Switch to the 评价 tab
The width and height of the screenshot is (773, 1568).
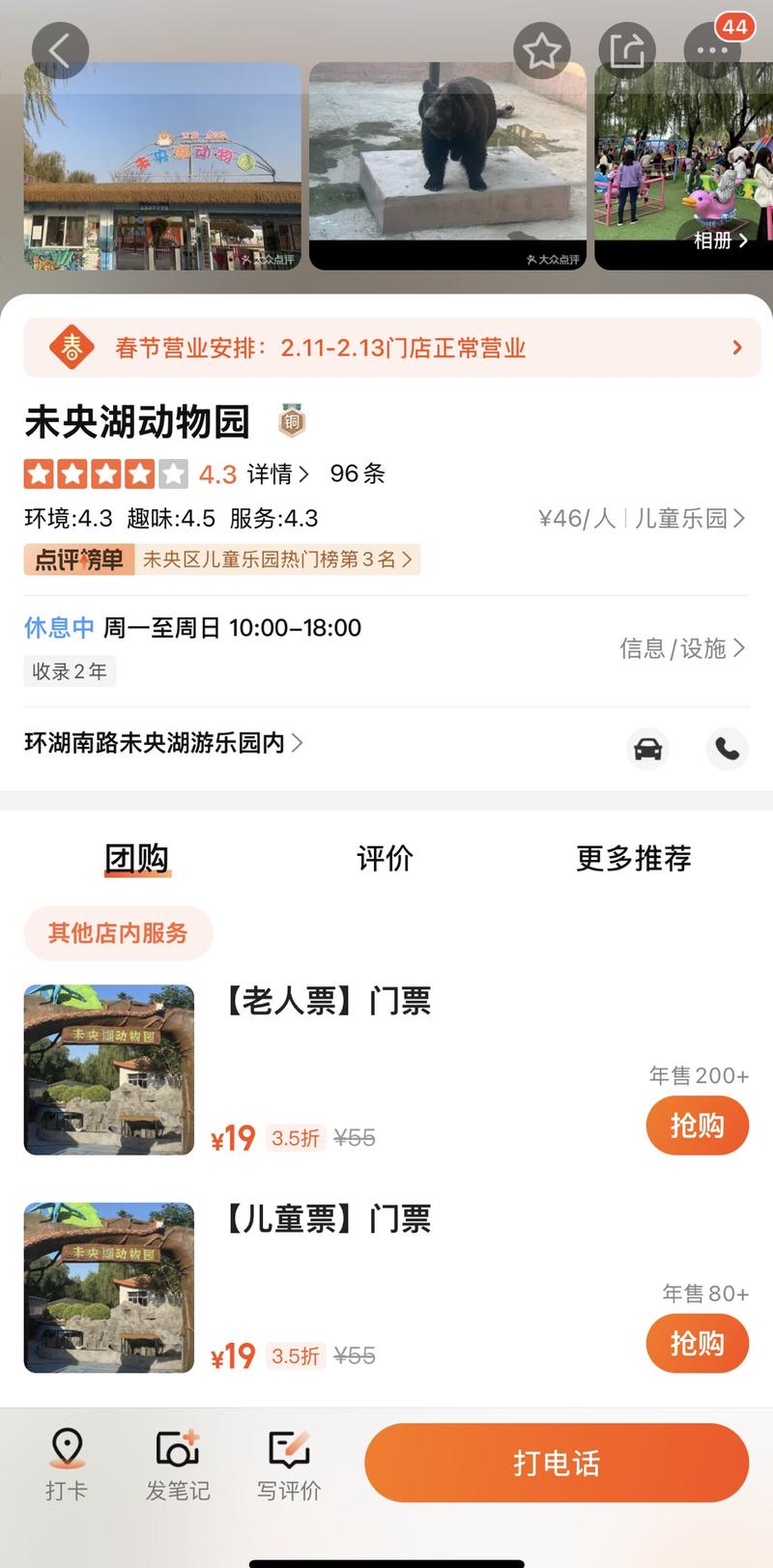[385, 858]
